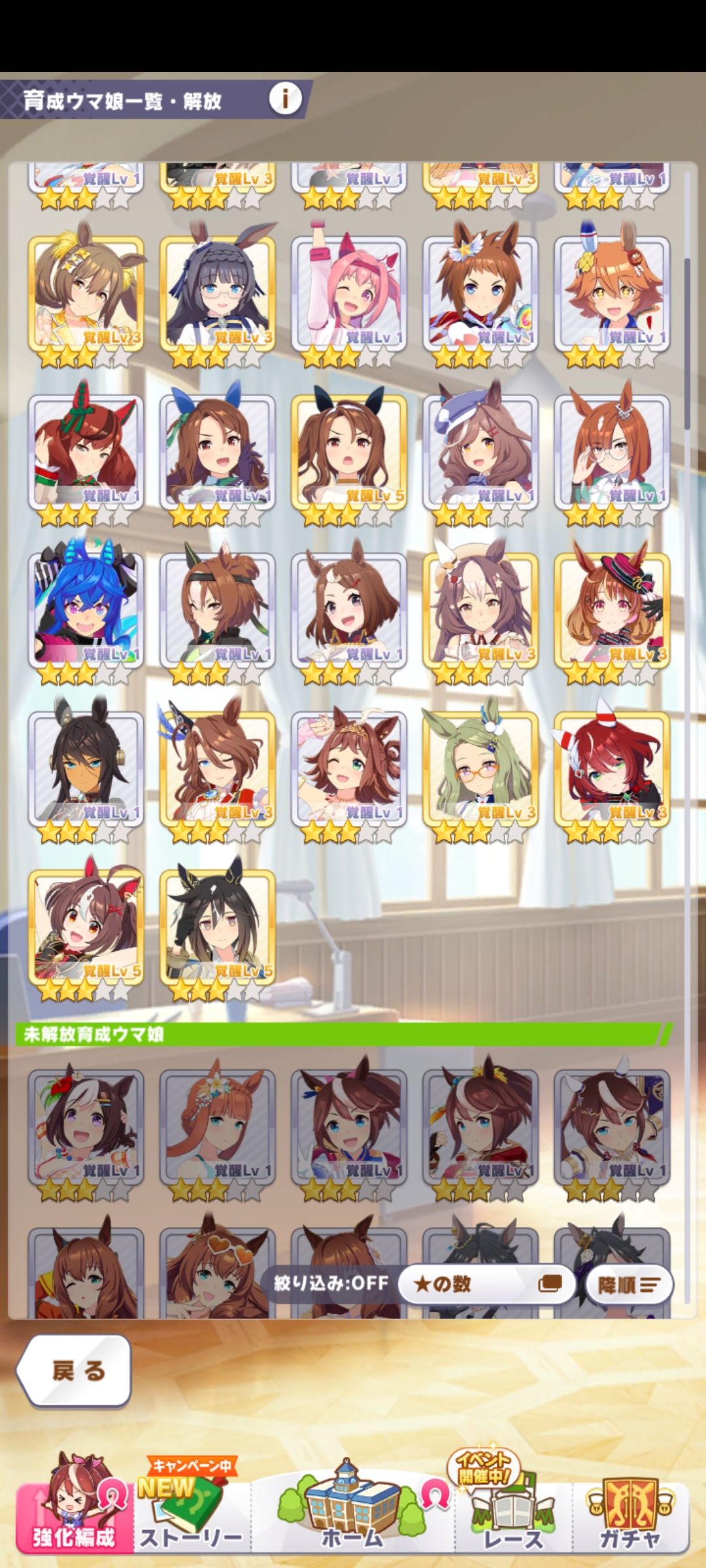Switch to the ガチャ tab
706x1568 pixels.
[x=629, y=1518]
